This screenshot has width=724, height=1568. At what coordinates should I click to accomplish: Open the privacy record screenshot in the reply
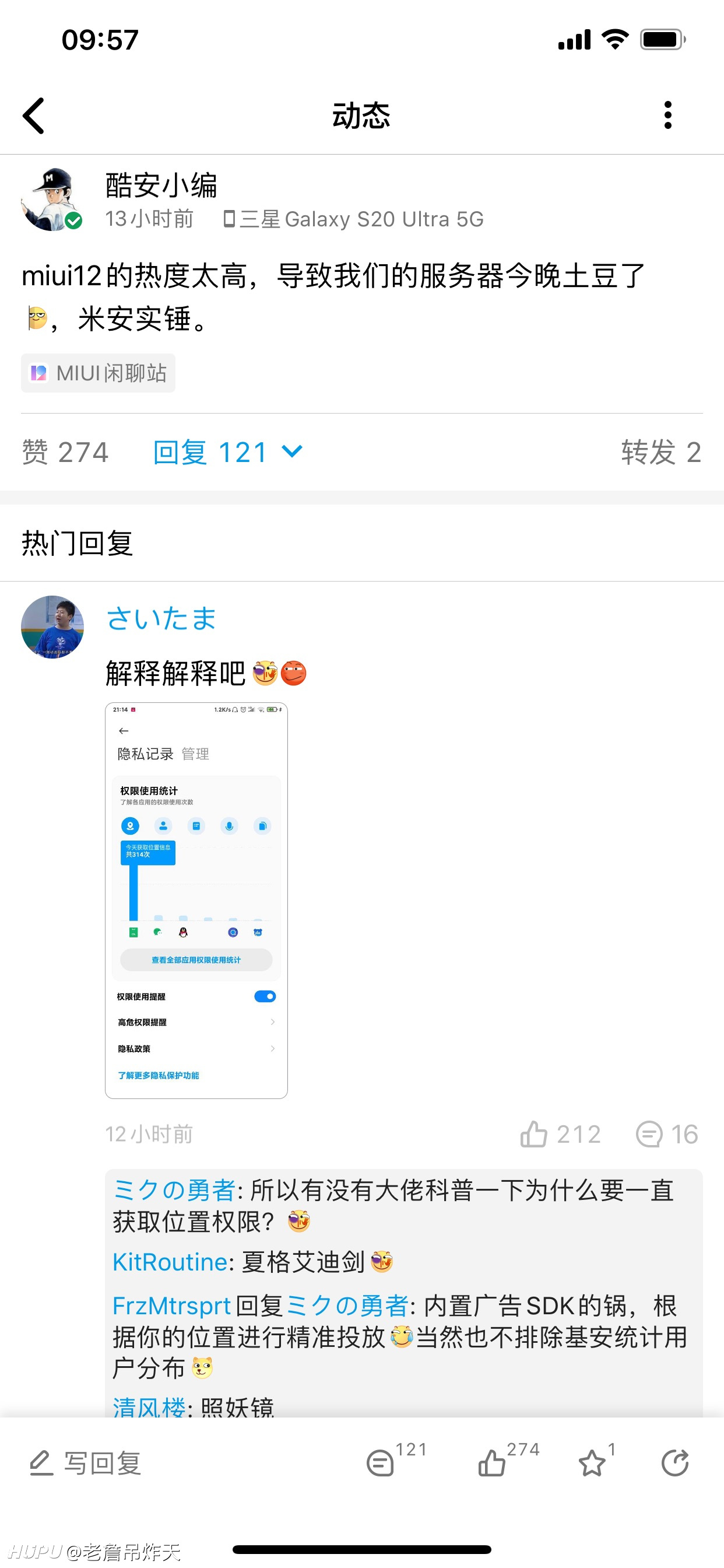pyautogui.click(x=196, y=900)
